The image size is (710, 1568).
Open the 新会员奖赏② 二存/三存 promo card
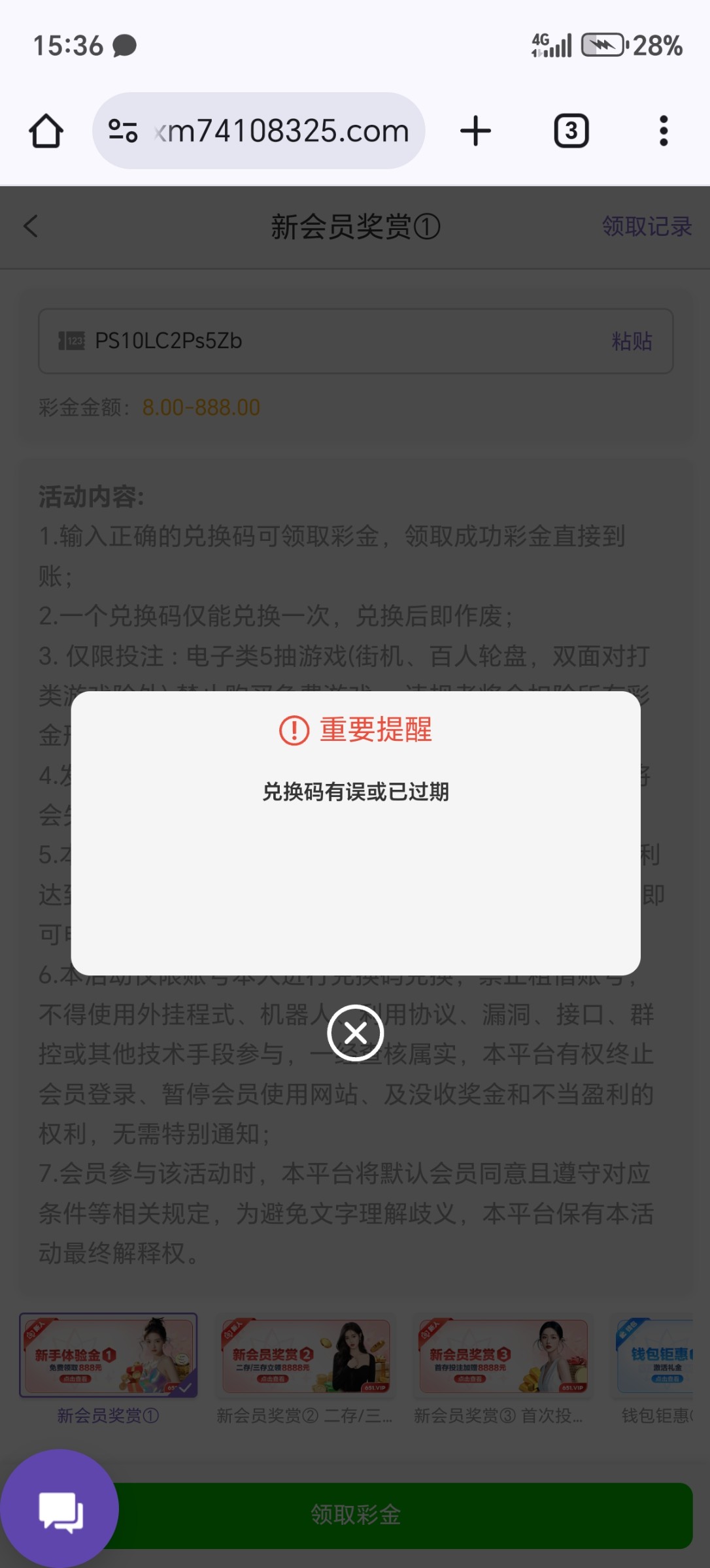pyautogui.click(x=305, y=1356)
